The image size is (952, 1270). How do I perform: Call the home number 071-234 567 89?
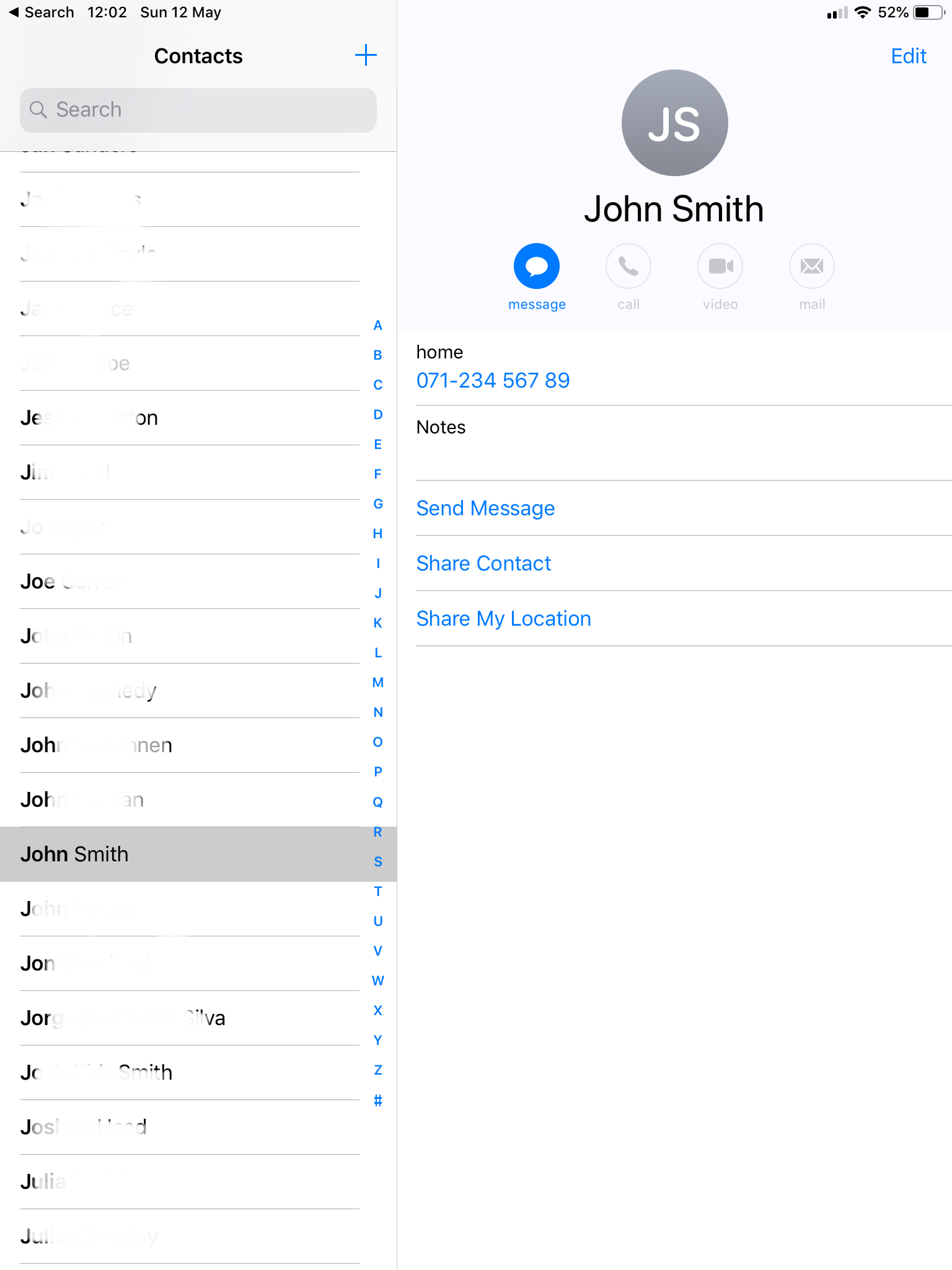coord(493,380)
